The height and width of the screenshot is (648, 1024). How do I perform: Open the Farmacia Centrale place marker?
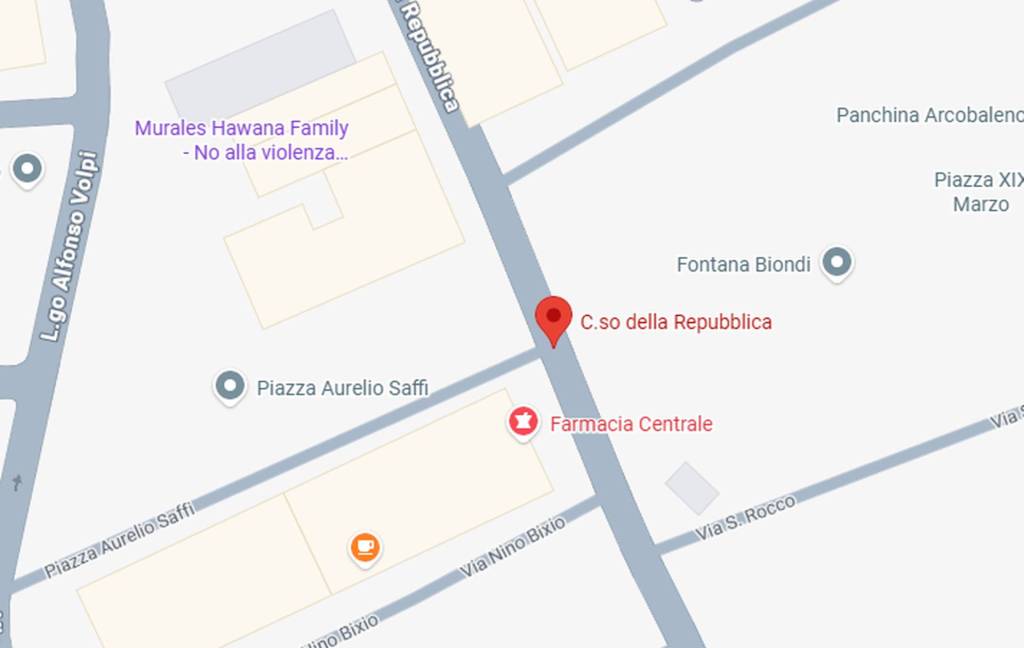(521, 422)
